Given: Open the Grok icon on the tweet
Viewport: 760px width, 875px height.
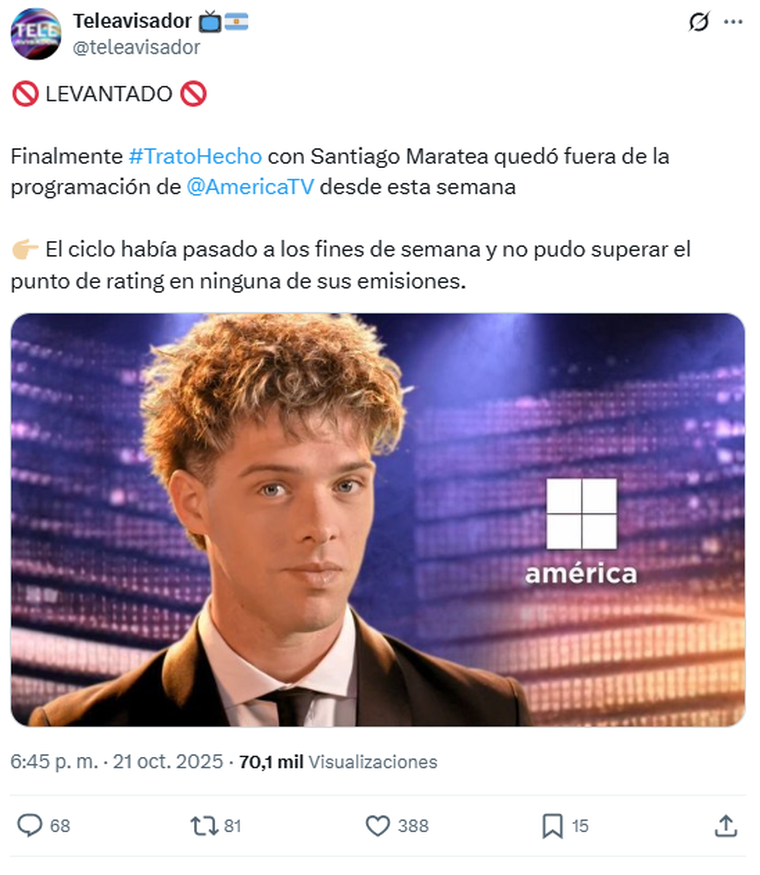Looking at the screenshot, I should tap(699, 22).
